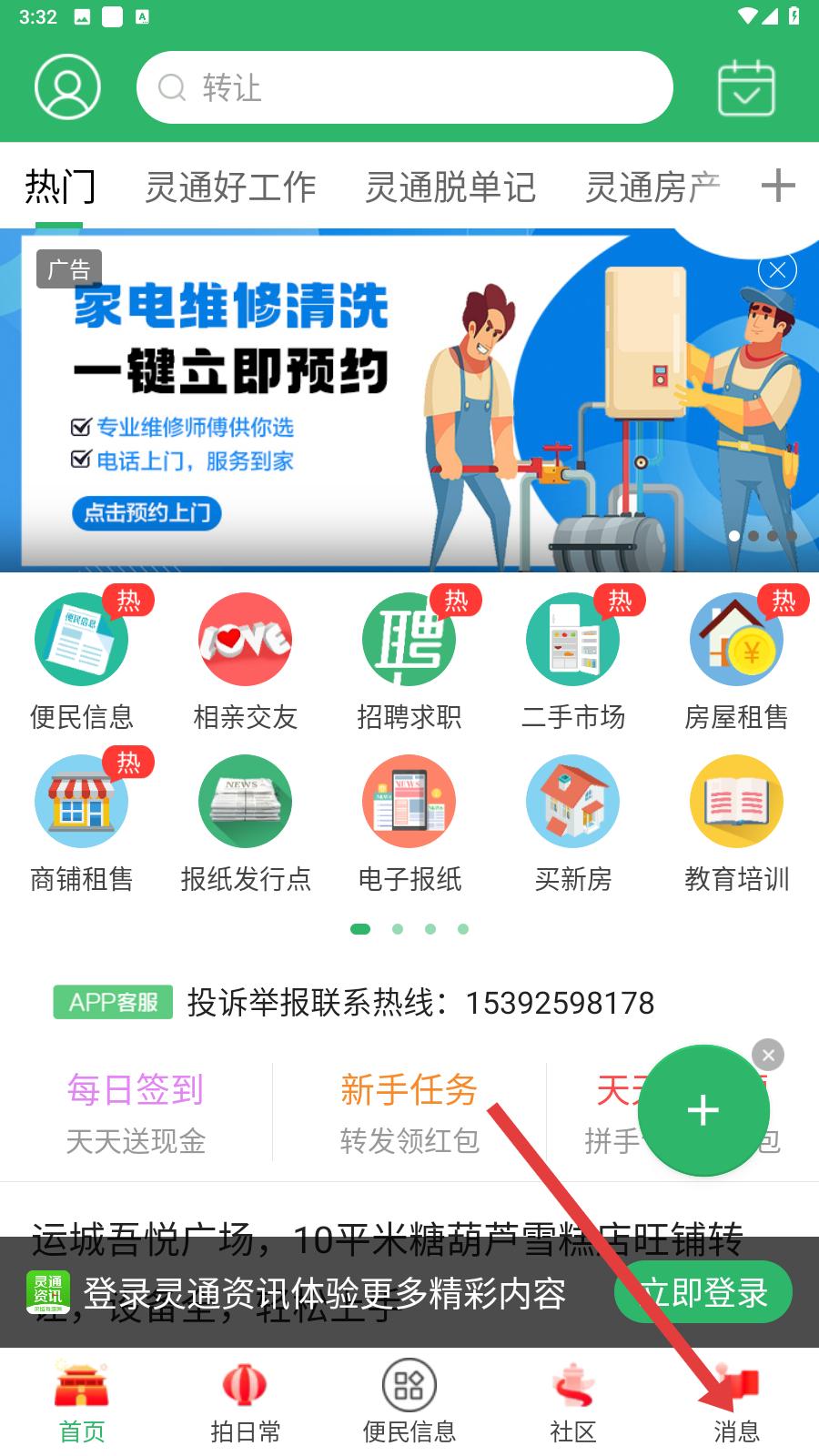Open 新手任务 beginner tasks
The image size is (819, 1456).
point(409,1112)
